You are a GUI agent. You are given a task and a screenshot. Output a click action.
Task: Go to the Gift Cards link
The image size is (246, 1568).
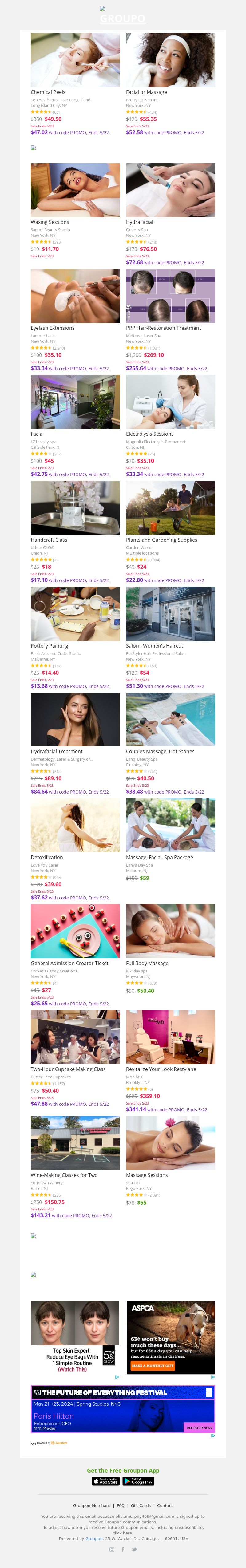point(141,1506)
